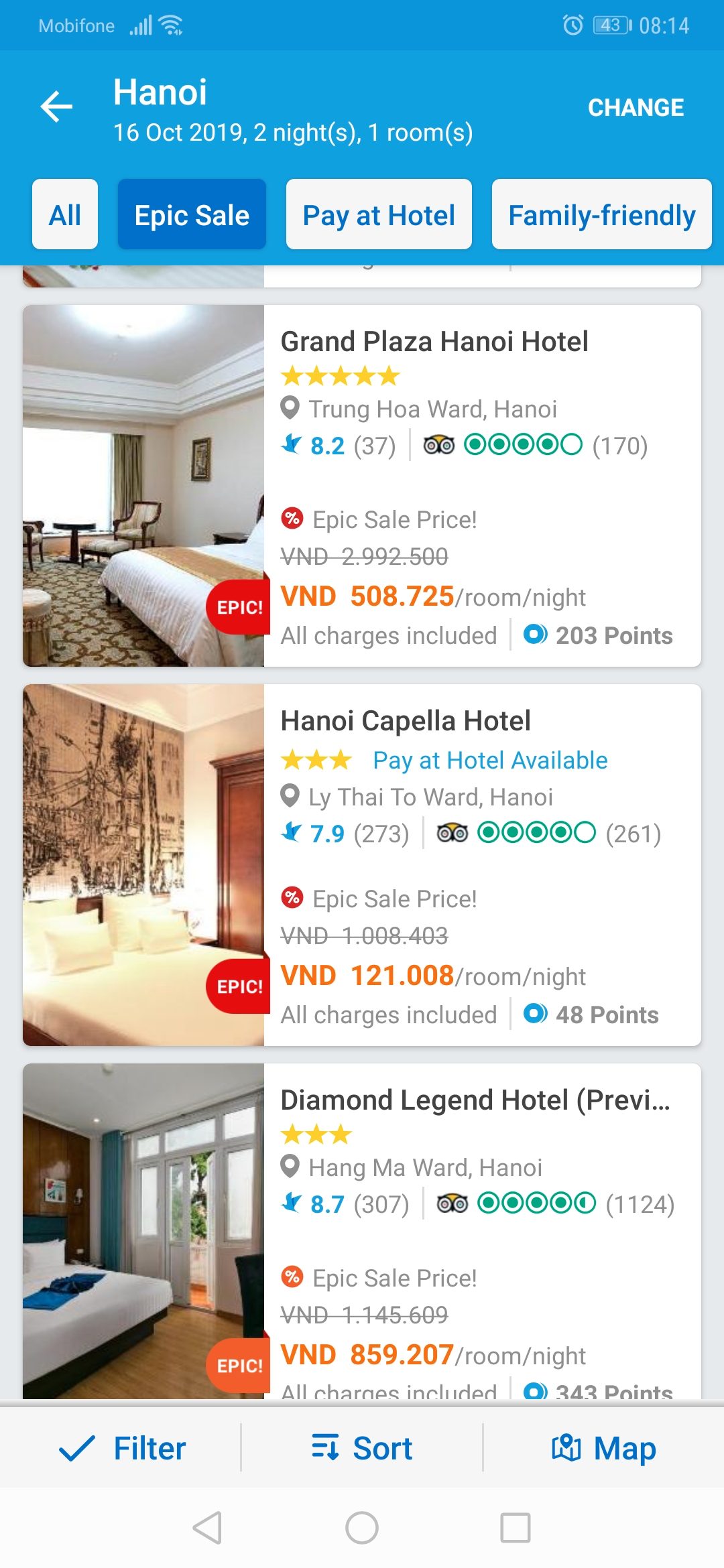
Task: Open system recent apps
Action: tap(516, 1528)
